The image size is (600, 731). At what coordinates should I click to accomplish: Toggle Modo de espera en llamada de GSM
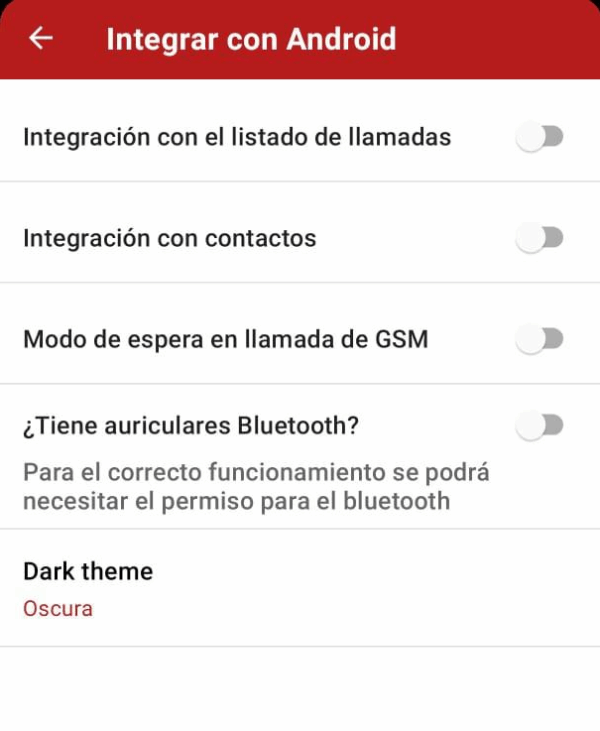click(x=539, y=340)
